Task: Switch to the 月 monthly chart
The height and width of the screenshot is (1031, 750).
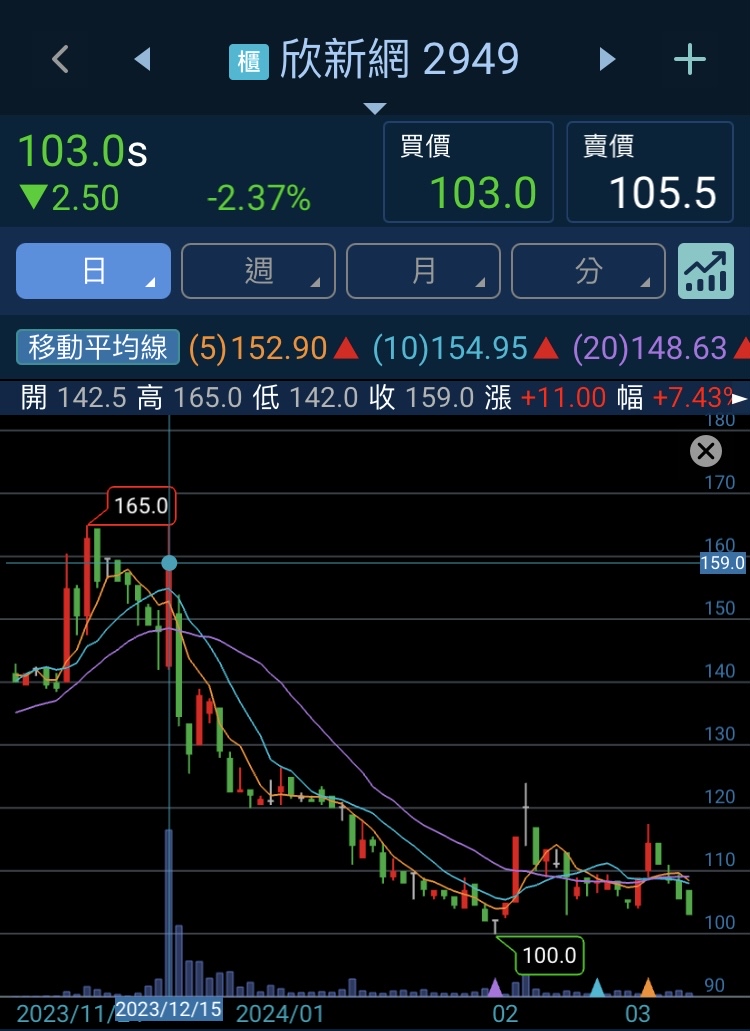Action: (423, 271)
